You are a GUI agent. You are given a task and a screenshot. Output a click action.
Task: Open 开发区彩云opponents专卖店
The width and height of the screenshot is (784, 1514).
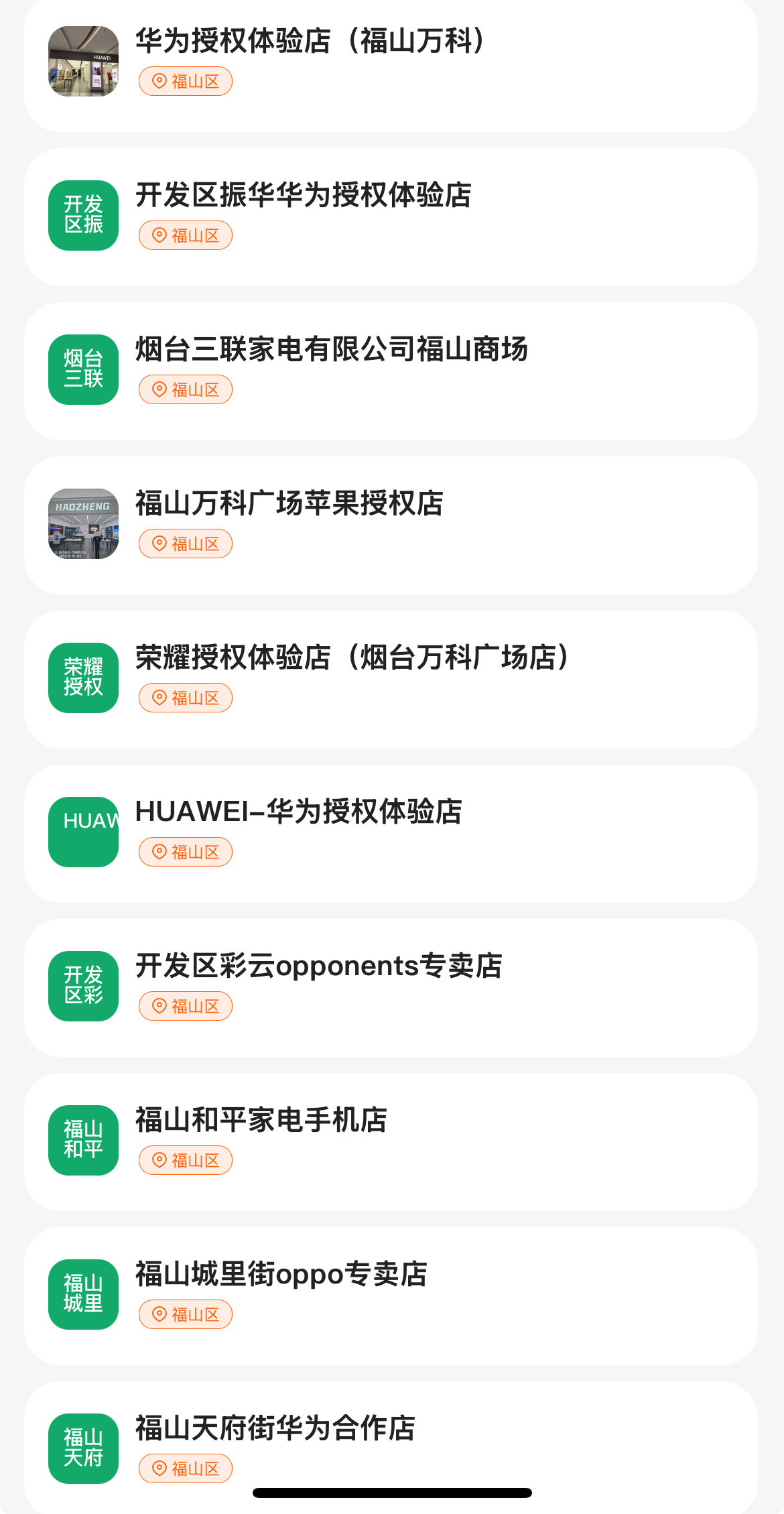click(318, 966)
